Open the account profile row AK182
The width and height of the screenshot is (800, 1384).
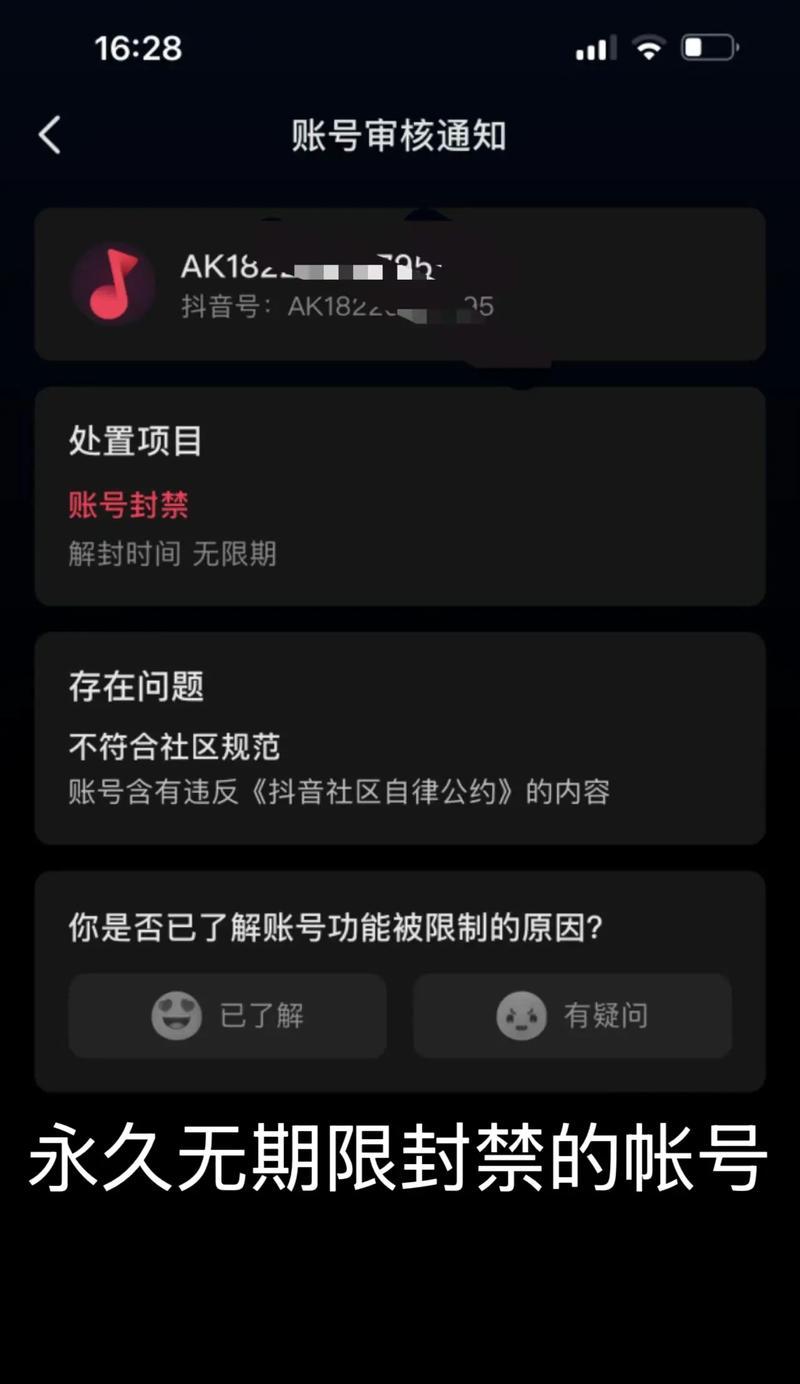(300, 266)
